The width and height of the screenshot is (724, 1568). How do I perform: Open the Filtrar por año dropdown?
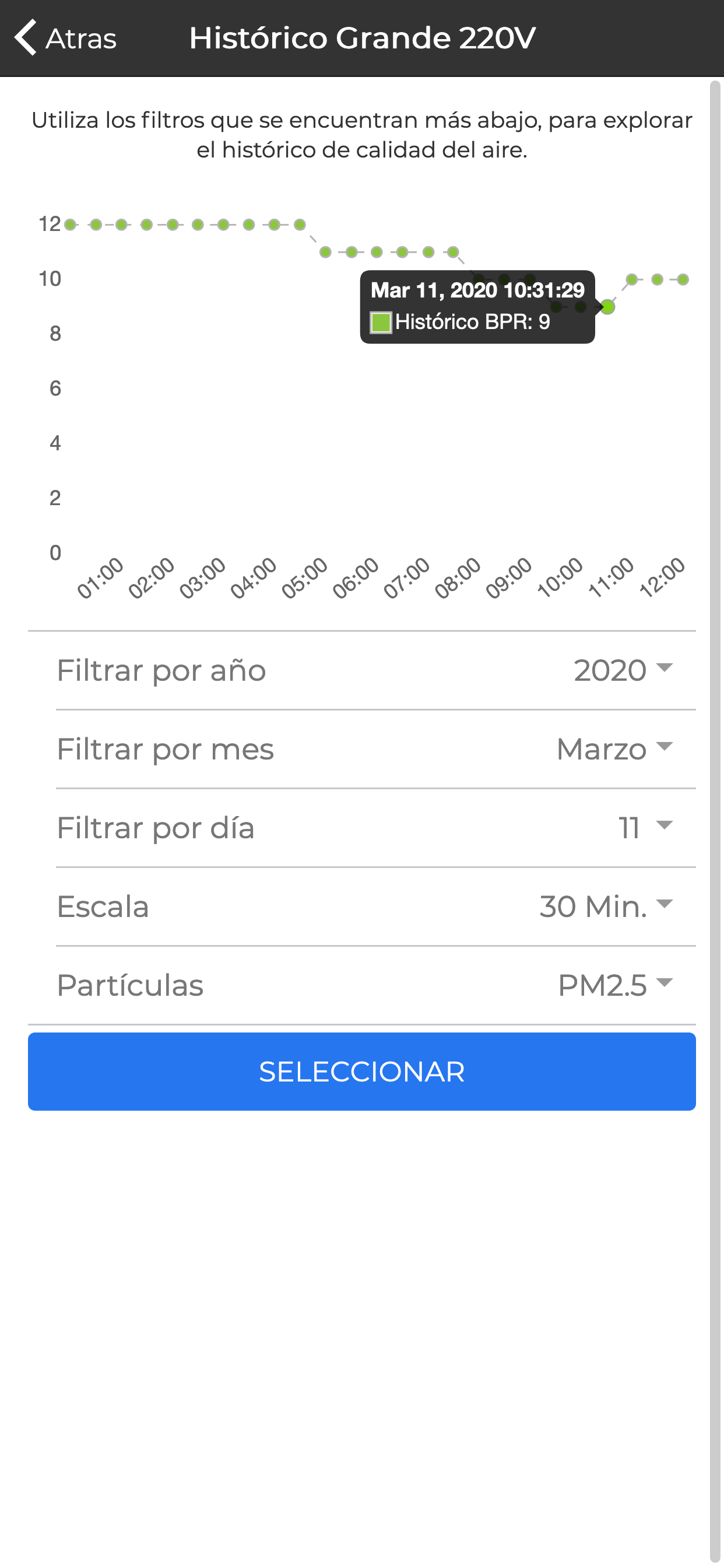[623, 670]
